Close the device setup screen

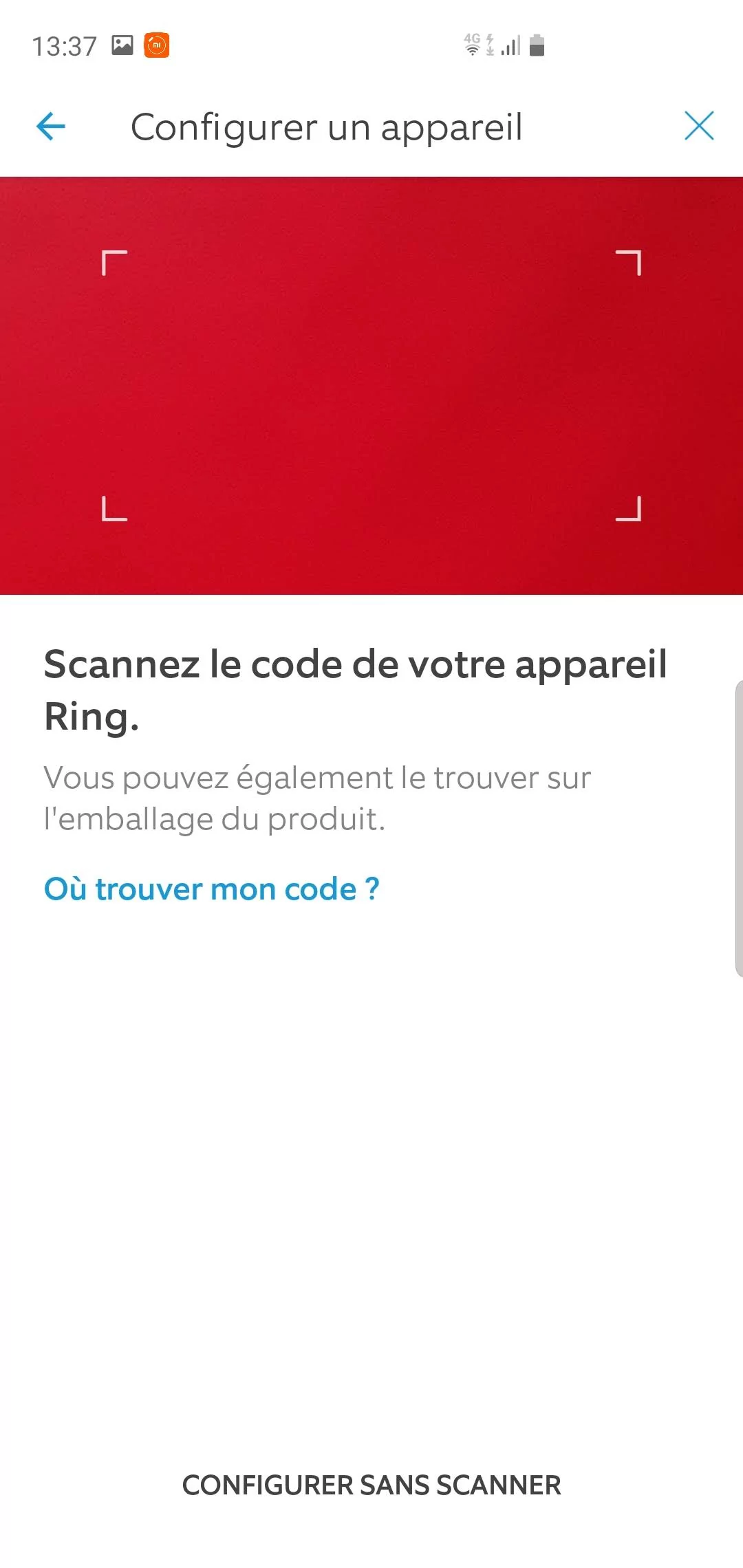699,126
